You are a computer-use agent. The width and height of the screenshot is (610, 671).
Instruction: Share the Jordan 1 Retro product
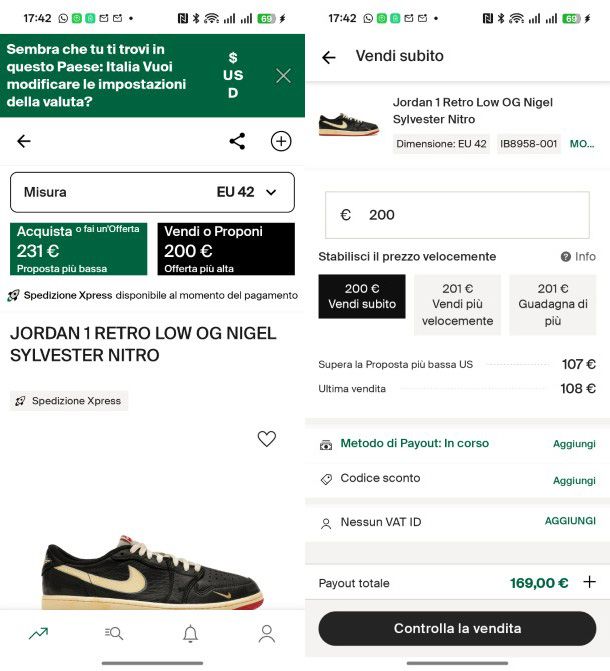(237, 141)
